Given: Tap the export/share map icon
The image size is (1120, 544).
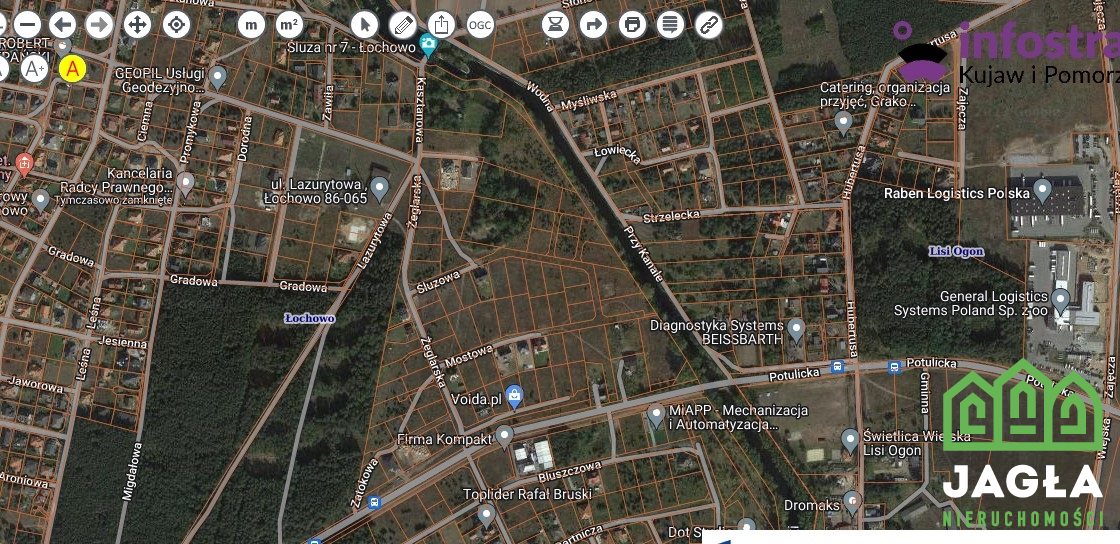Looking at the screenshot, I should (441, 24).
